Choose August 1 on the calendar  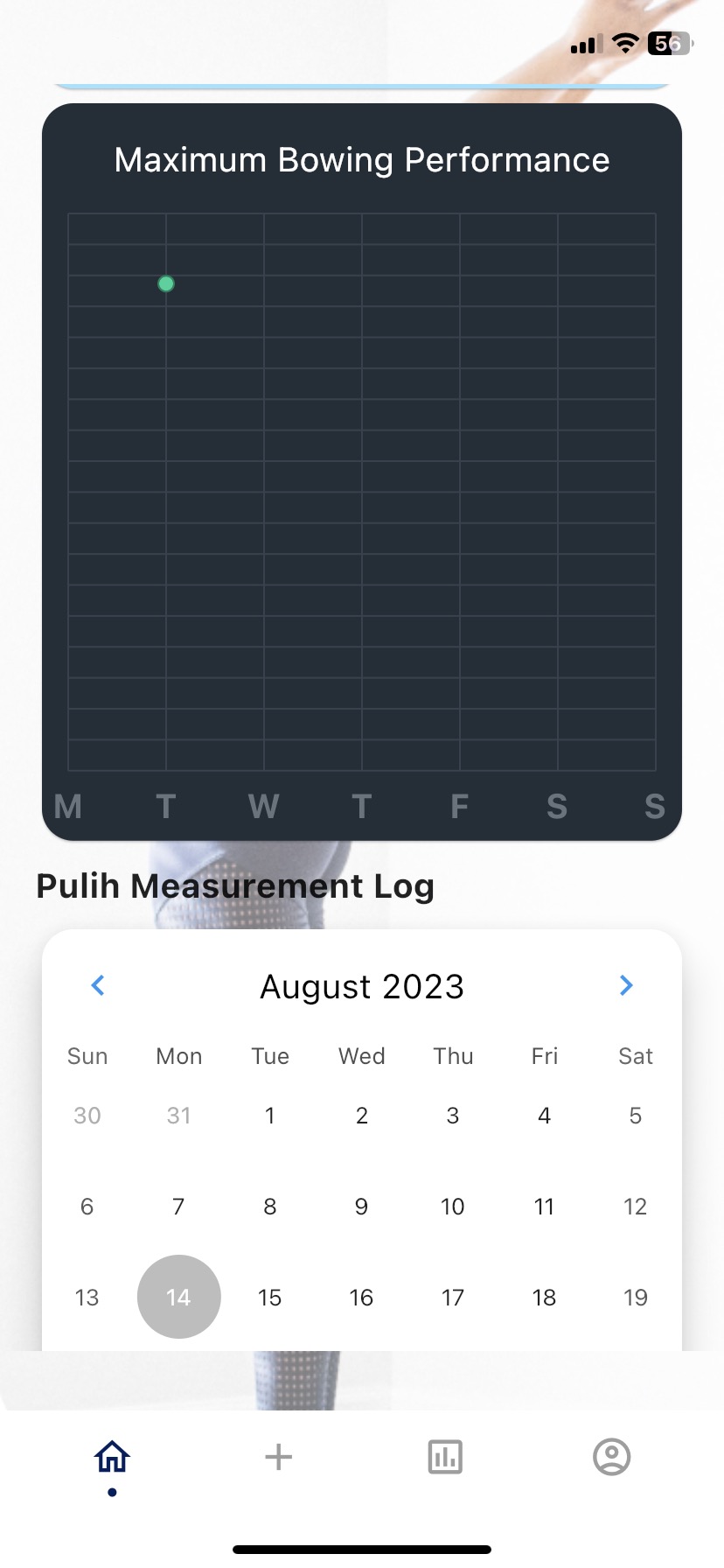(270, 1116)
